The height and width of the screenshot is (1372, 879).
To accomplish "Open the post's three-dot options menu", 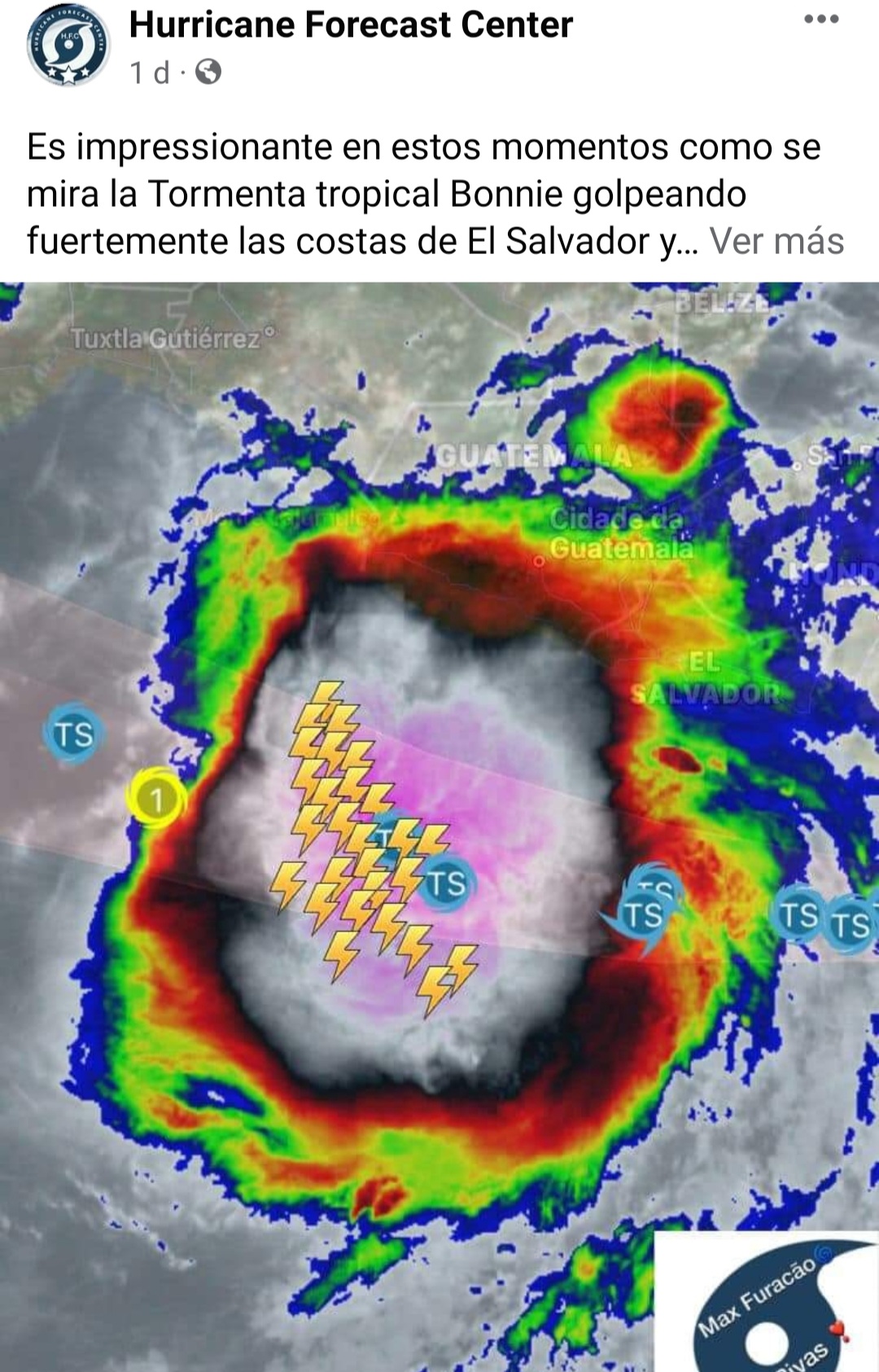I will point(820,20).
